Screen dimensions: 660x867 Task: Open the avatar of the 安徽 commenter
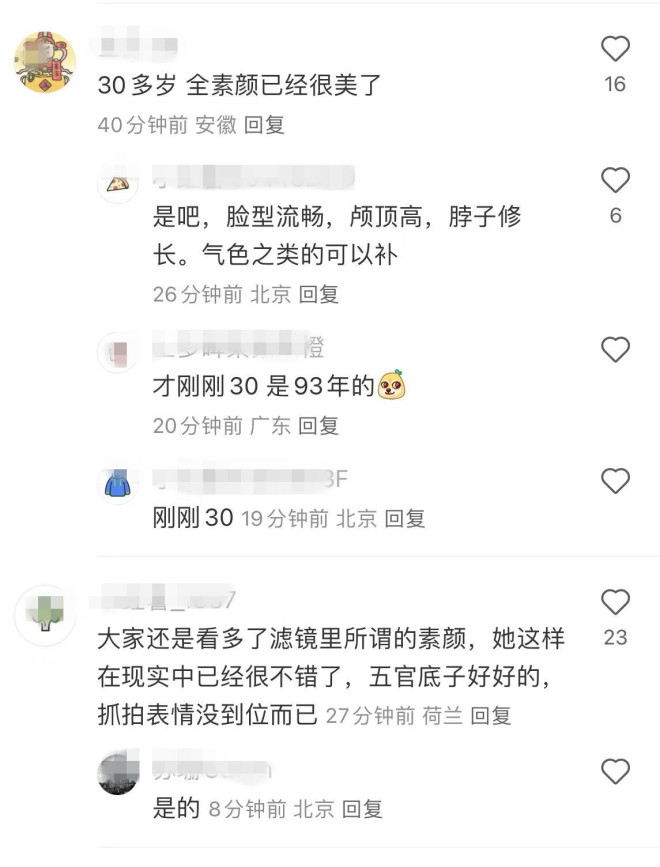tap(45, 62)
